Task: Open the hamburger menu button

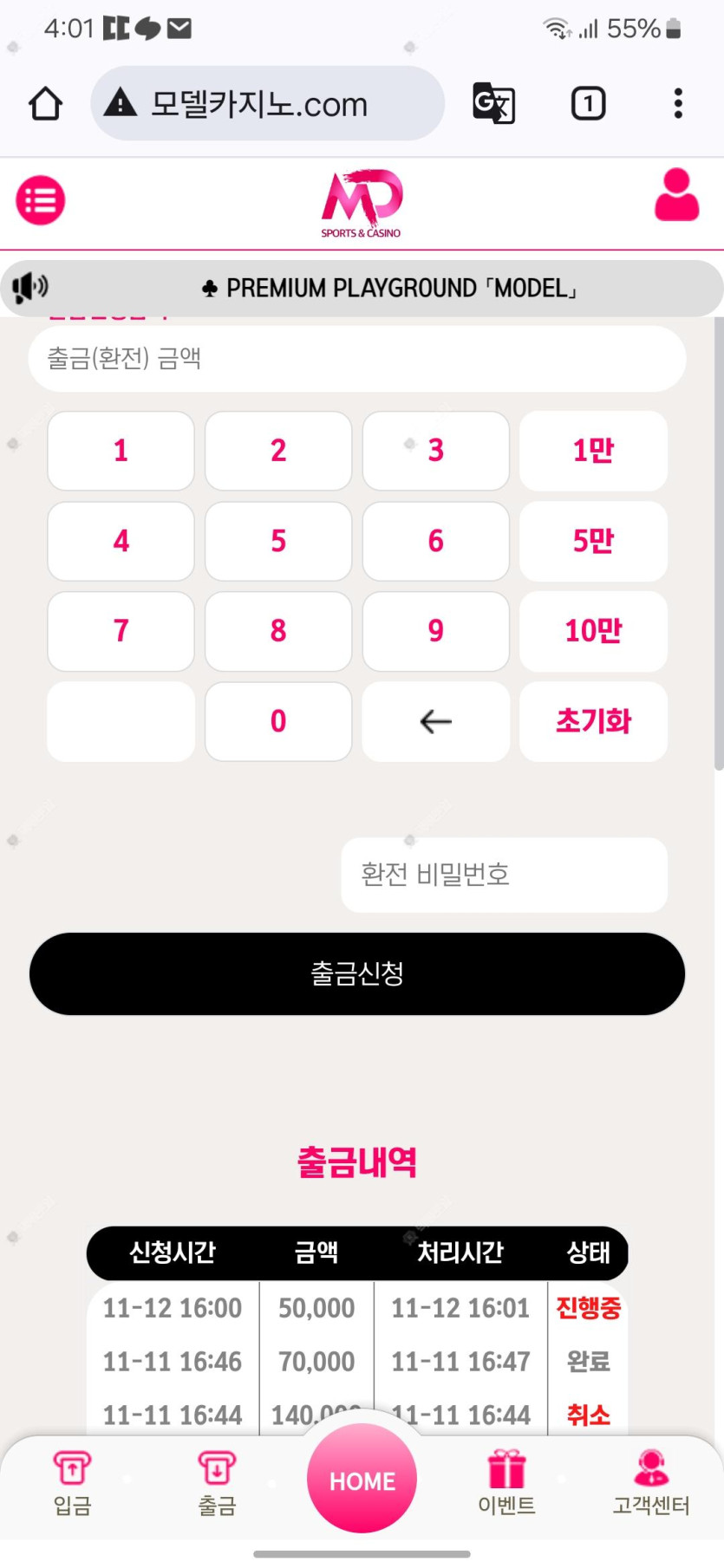Action: [x=41, y=200]
